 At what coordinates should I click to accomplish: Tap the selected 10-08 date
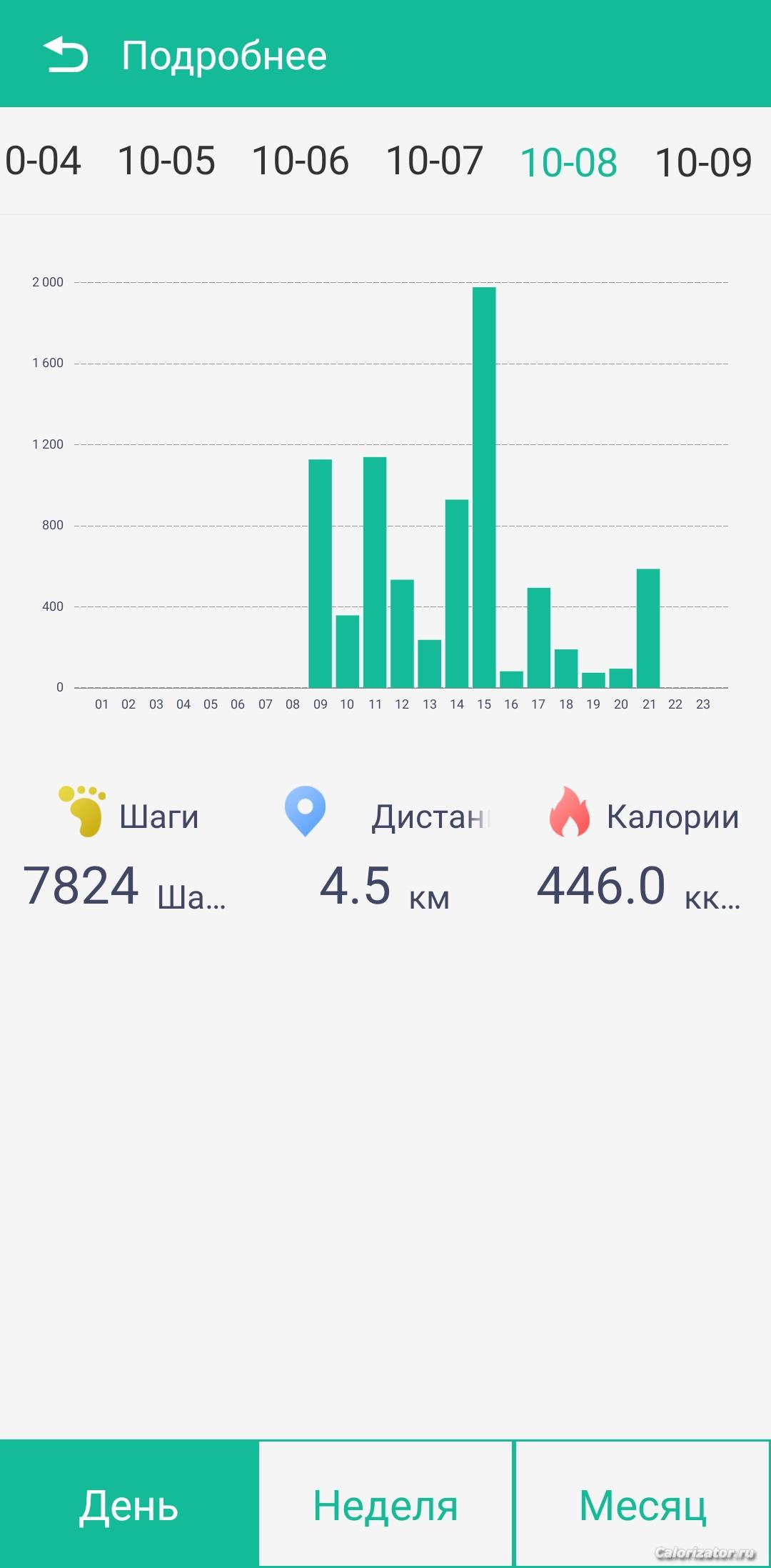[569, 162]
